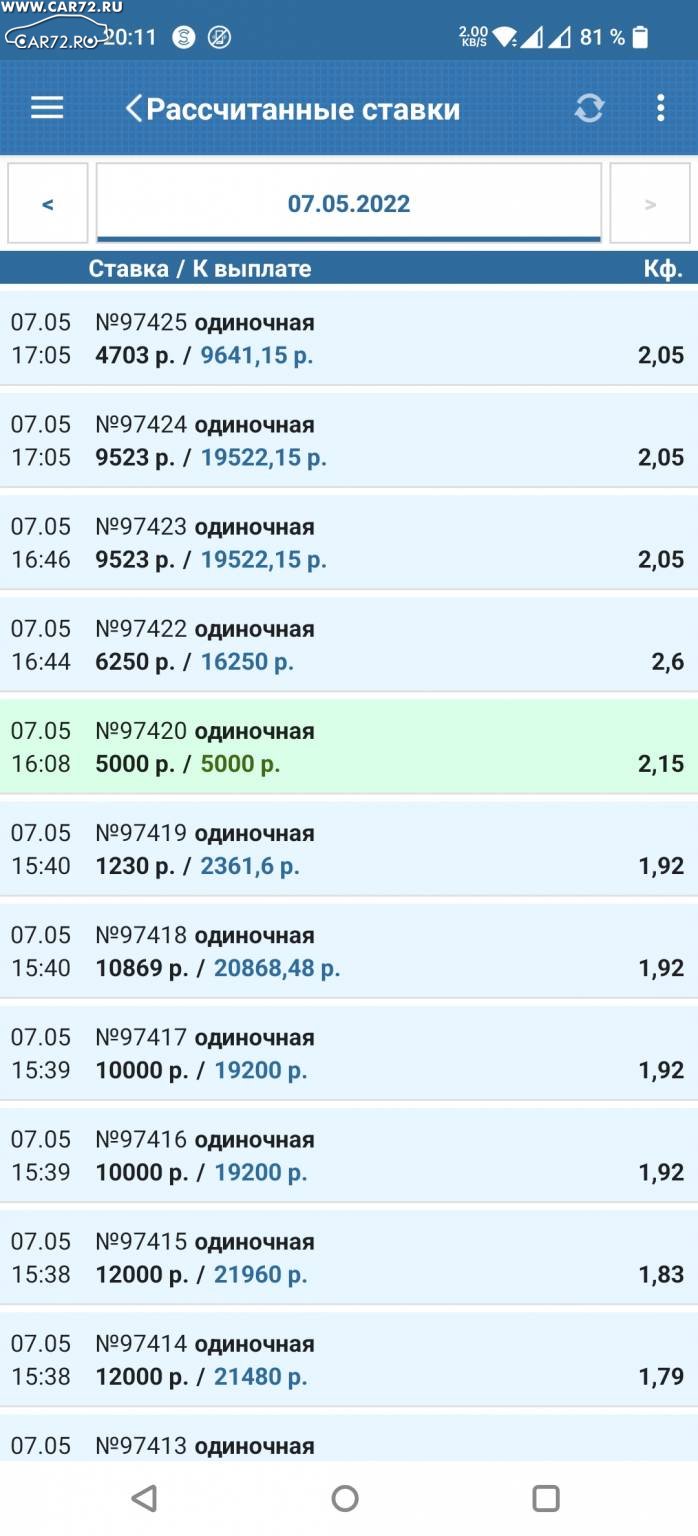698x1536 pixels.
Task: Go back from Рассчитанные ставки
Action: pyautogui.click(x=134, y=109)
